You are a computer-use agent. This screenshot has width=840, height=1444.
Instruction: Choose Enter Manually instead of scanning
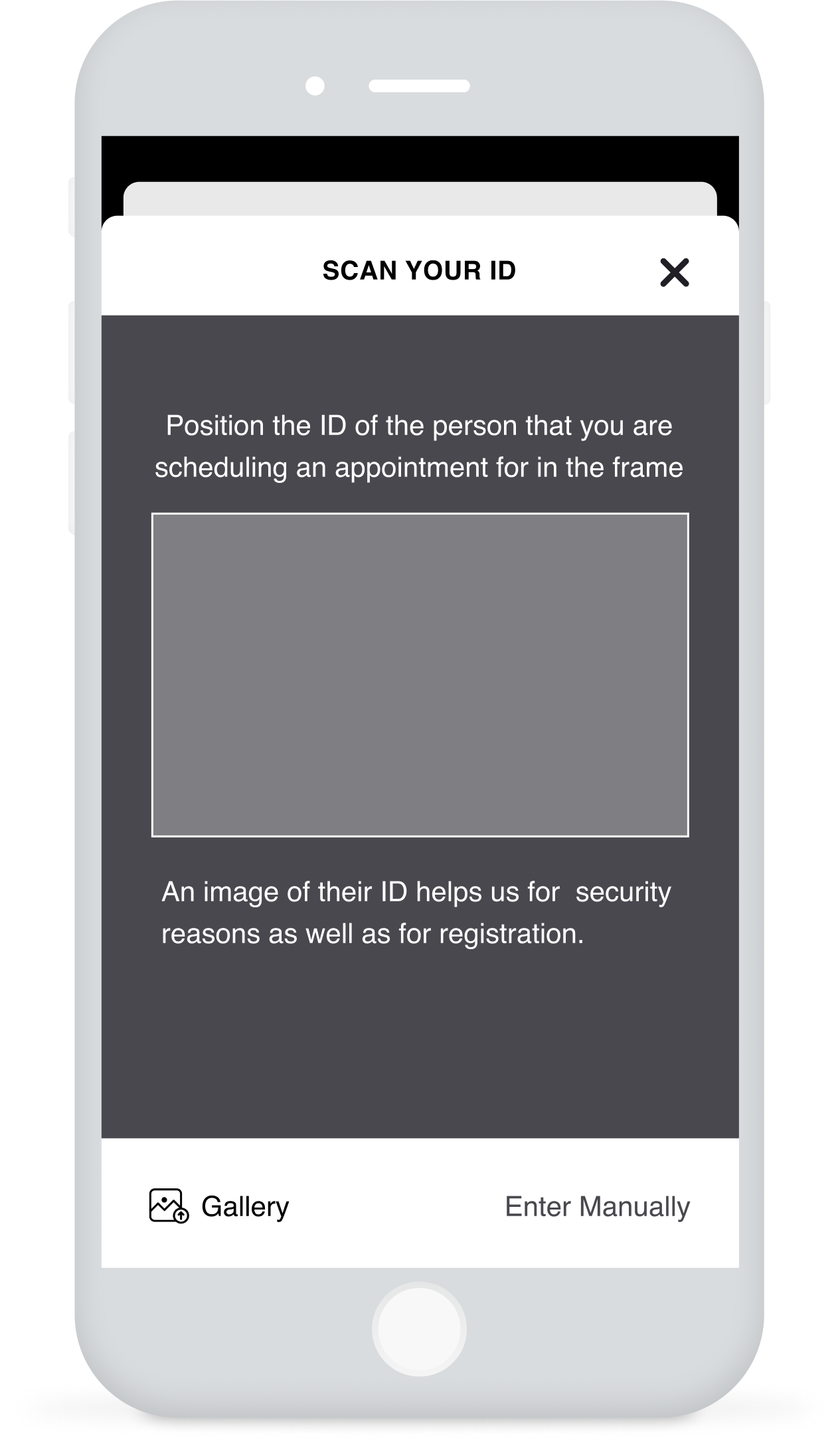[x=597, y=1206]
